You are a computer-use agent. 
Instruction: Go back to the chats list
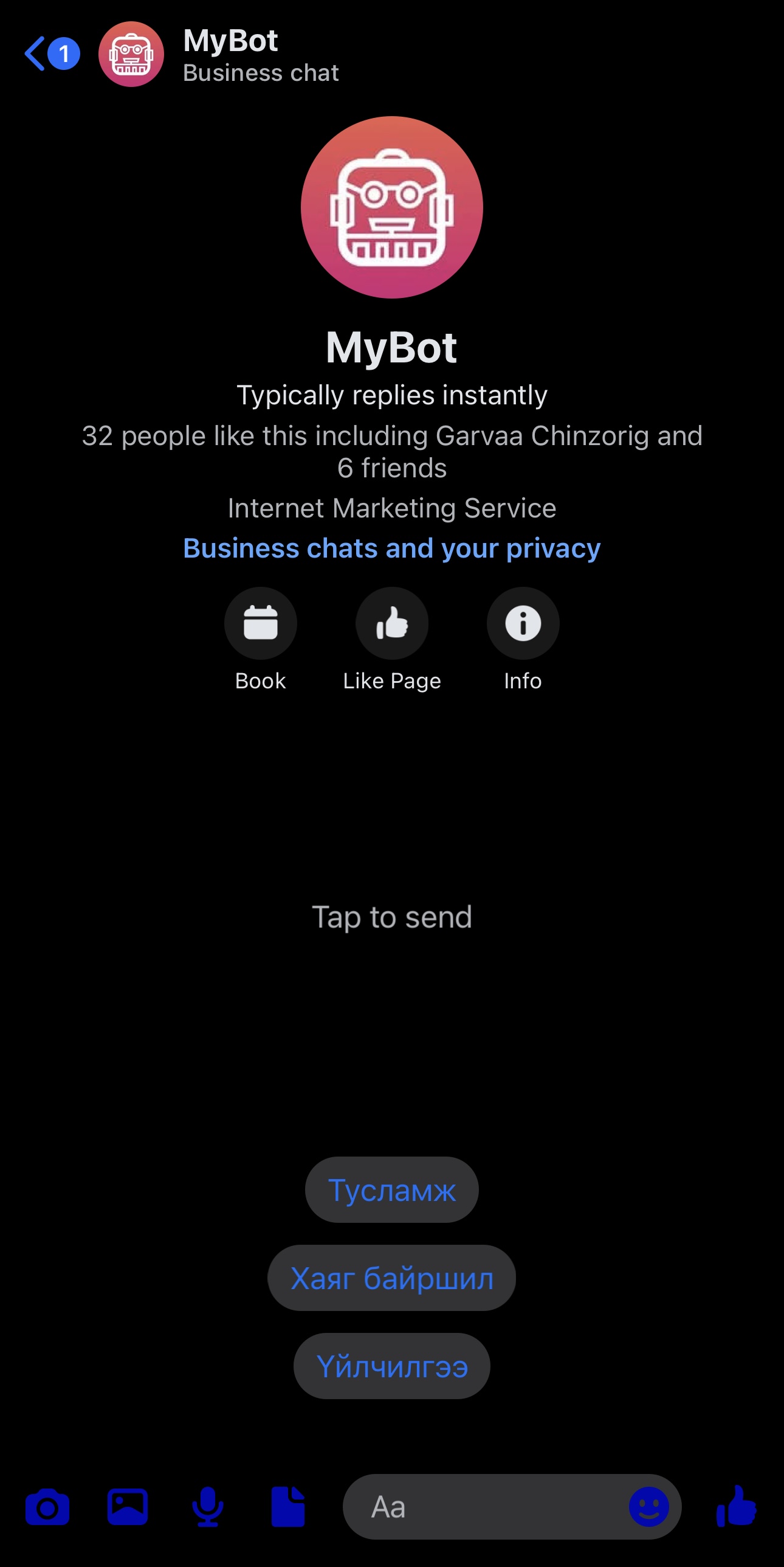[x=36, y=54]
